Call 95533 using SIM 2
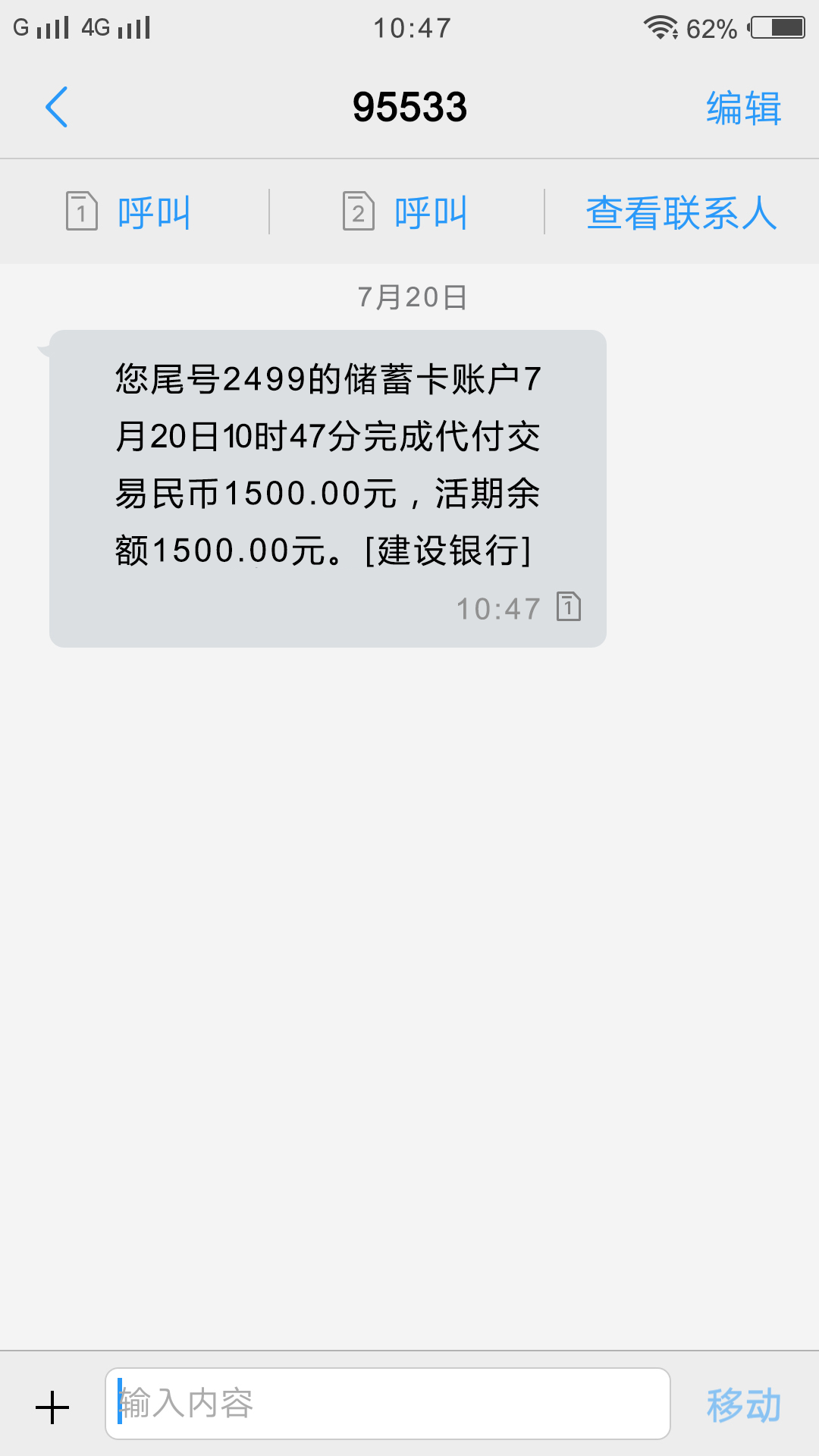 (405, 212)
